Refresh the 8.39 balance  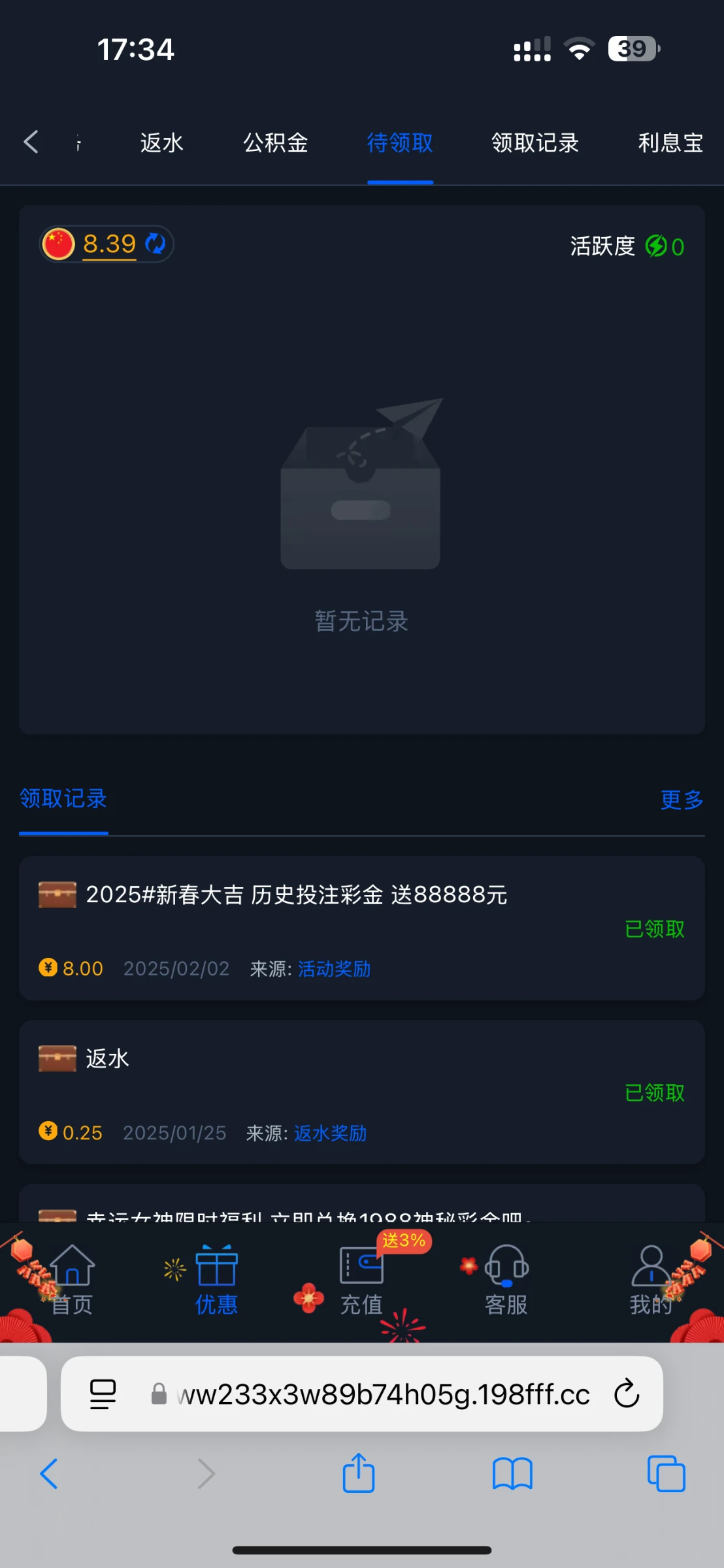156,244
